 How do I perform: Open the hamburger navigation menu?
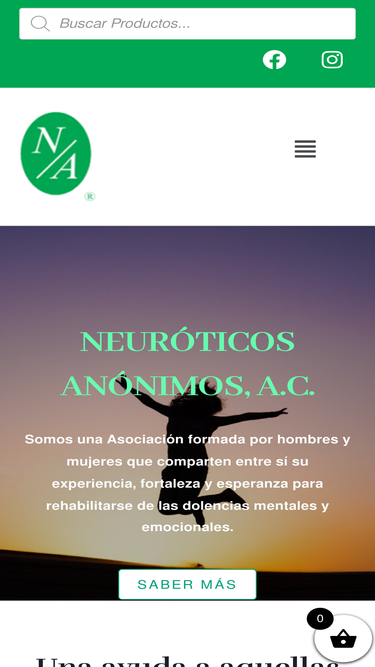(x=305, y=149)
